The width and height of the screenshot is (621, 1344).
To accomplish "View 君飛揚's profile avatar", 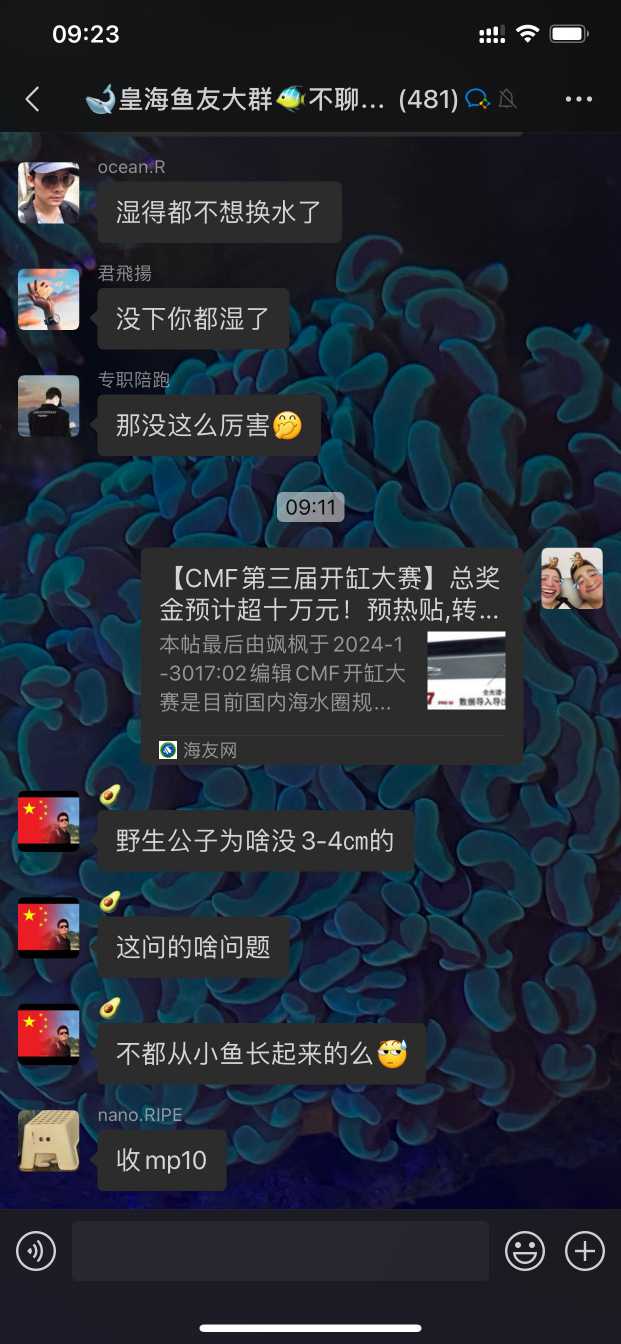I will coord(49,299).
